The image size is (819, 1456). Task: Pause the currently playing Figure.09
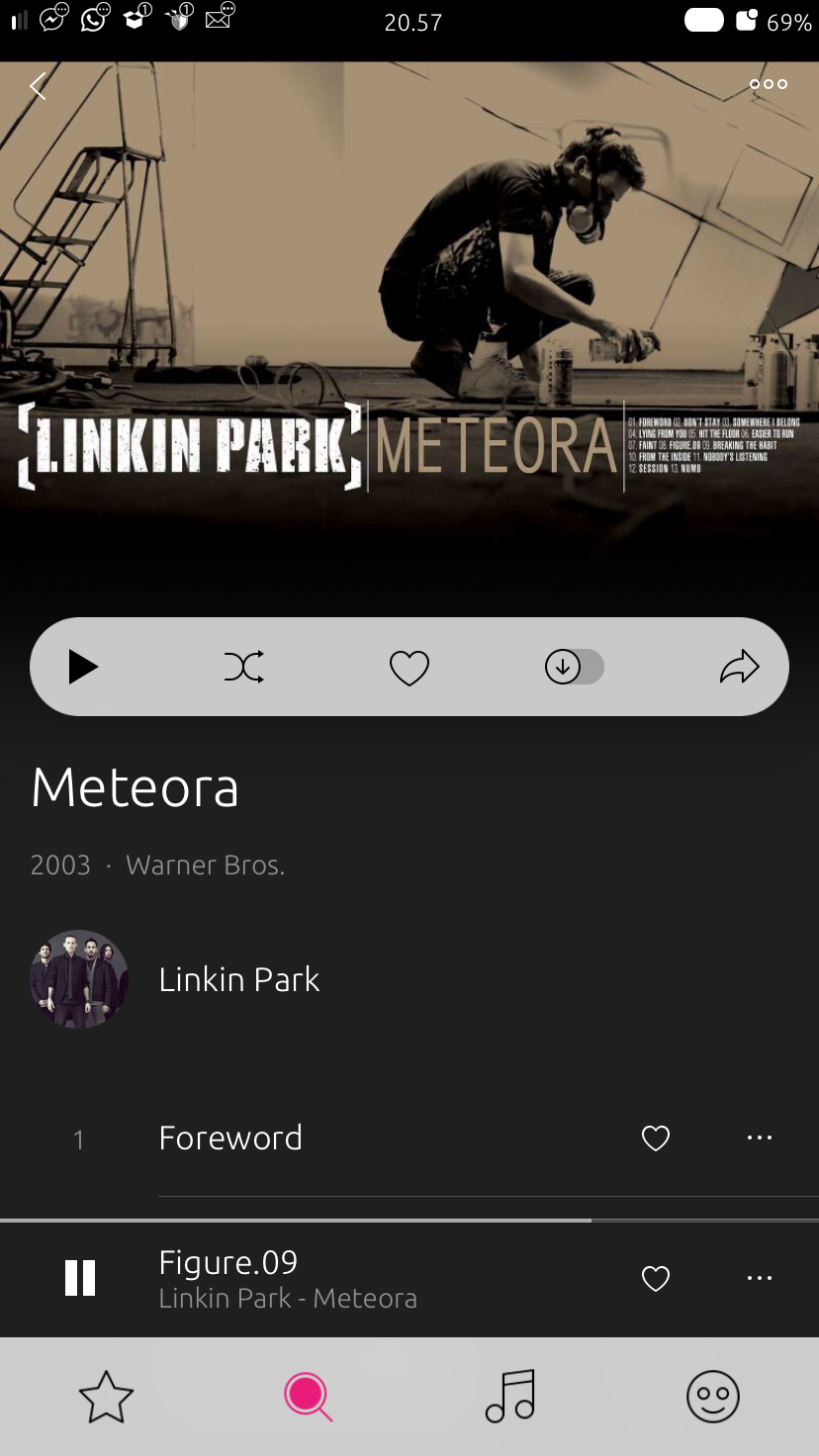coord(80,1278)
